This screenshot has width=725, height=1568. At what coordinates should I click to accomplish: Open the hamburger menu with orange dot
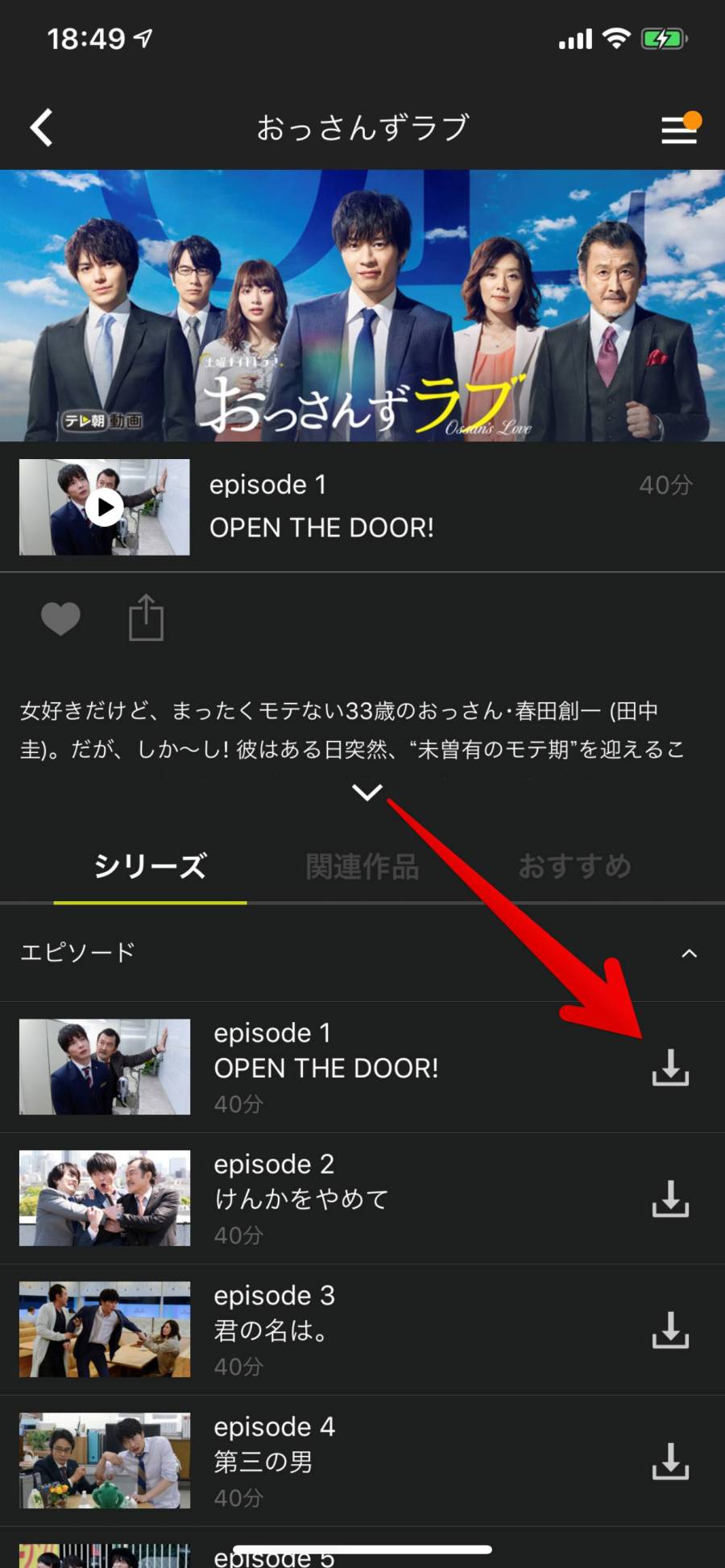pyautogui.click(x=679, y=129)
